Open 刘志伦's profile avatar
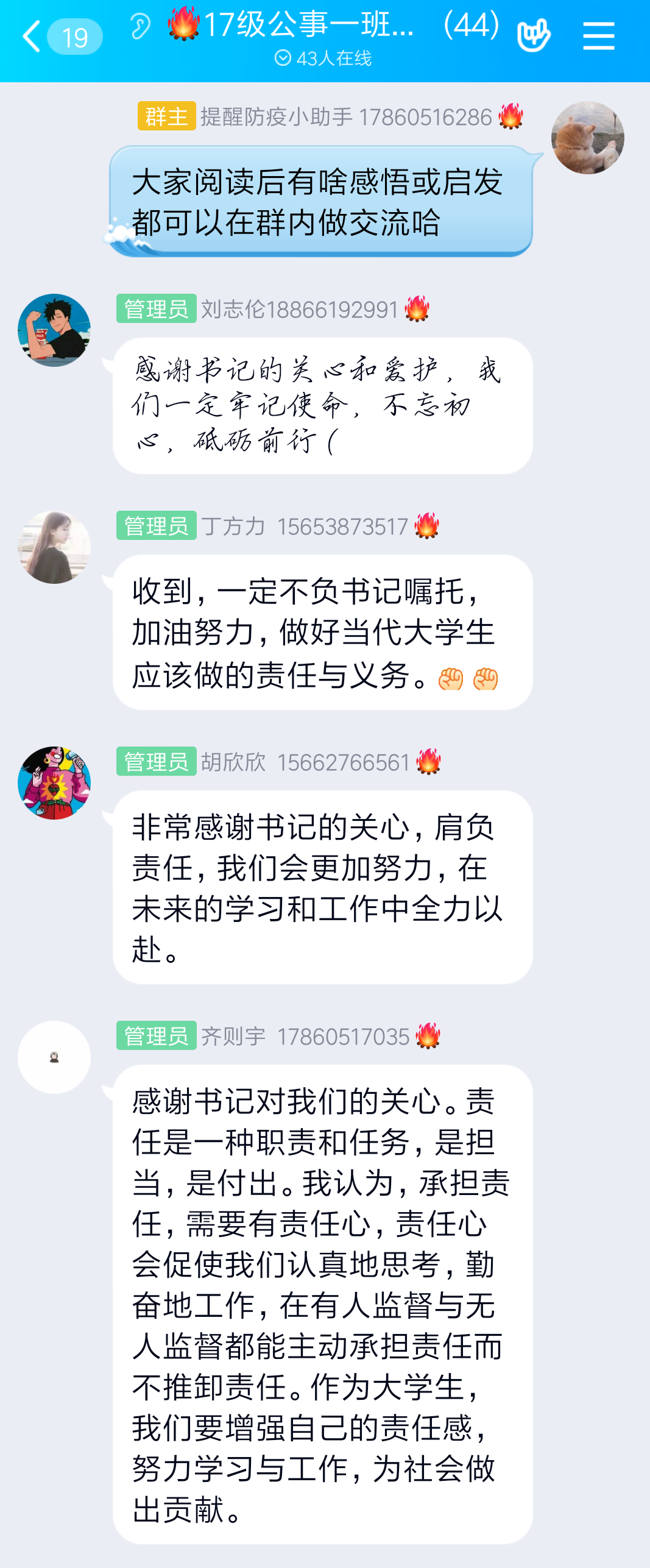Image resolution: width=650 pixels, height=1568 pixels. [x=54, y=330]
